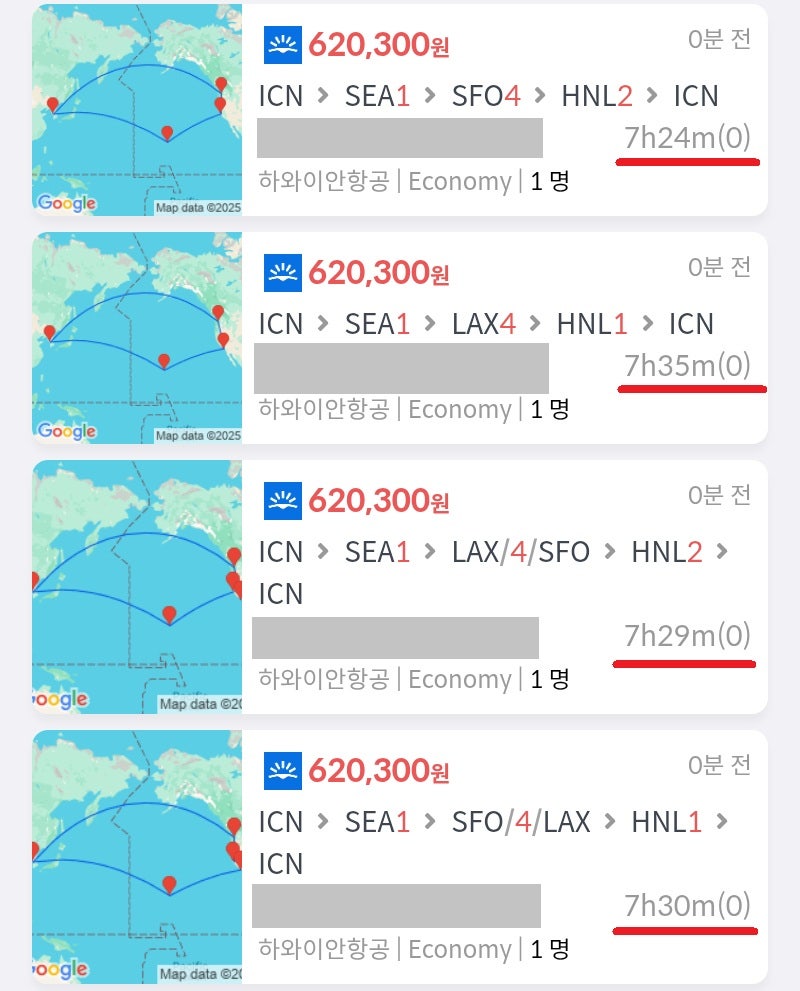This screenshot has height=991, width=800.
Task: Click the 7h29m(0) duration link
Action: 686,636
